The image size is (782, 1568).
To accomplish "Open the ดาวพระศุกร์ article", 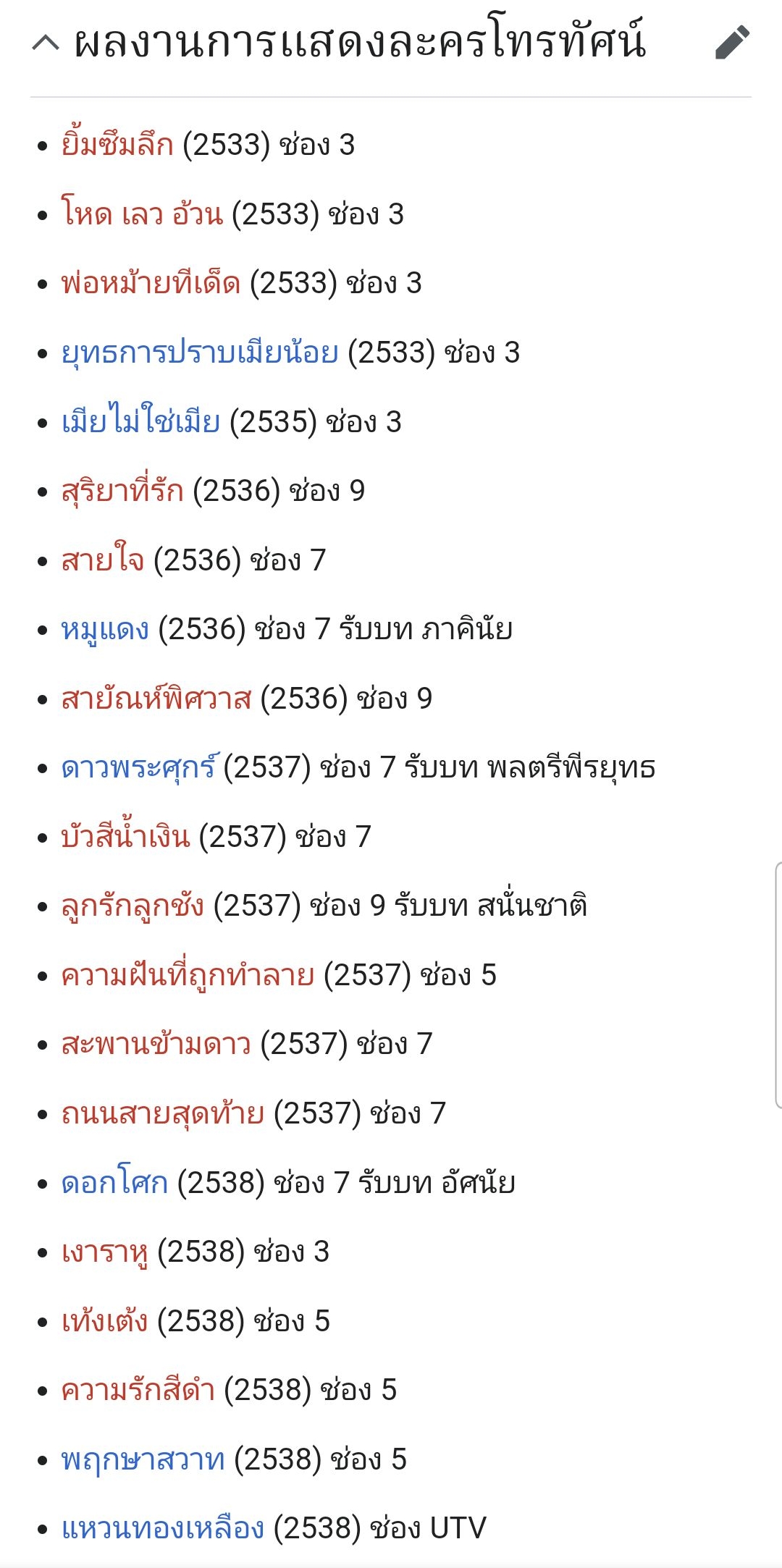I will [x=138, y=767].
